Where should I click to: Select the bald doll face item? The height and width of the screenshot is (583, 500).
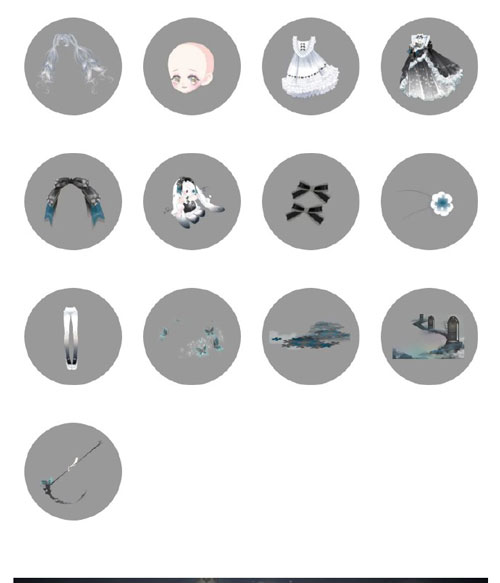point(192,66)
